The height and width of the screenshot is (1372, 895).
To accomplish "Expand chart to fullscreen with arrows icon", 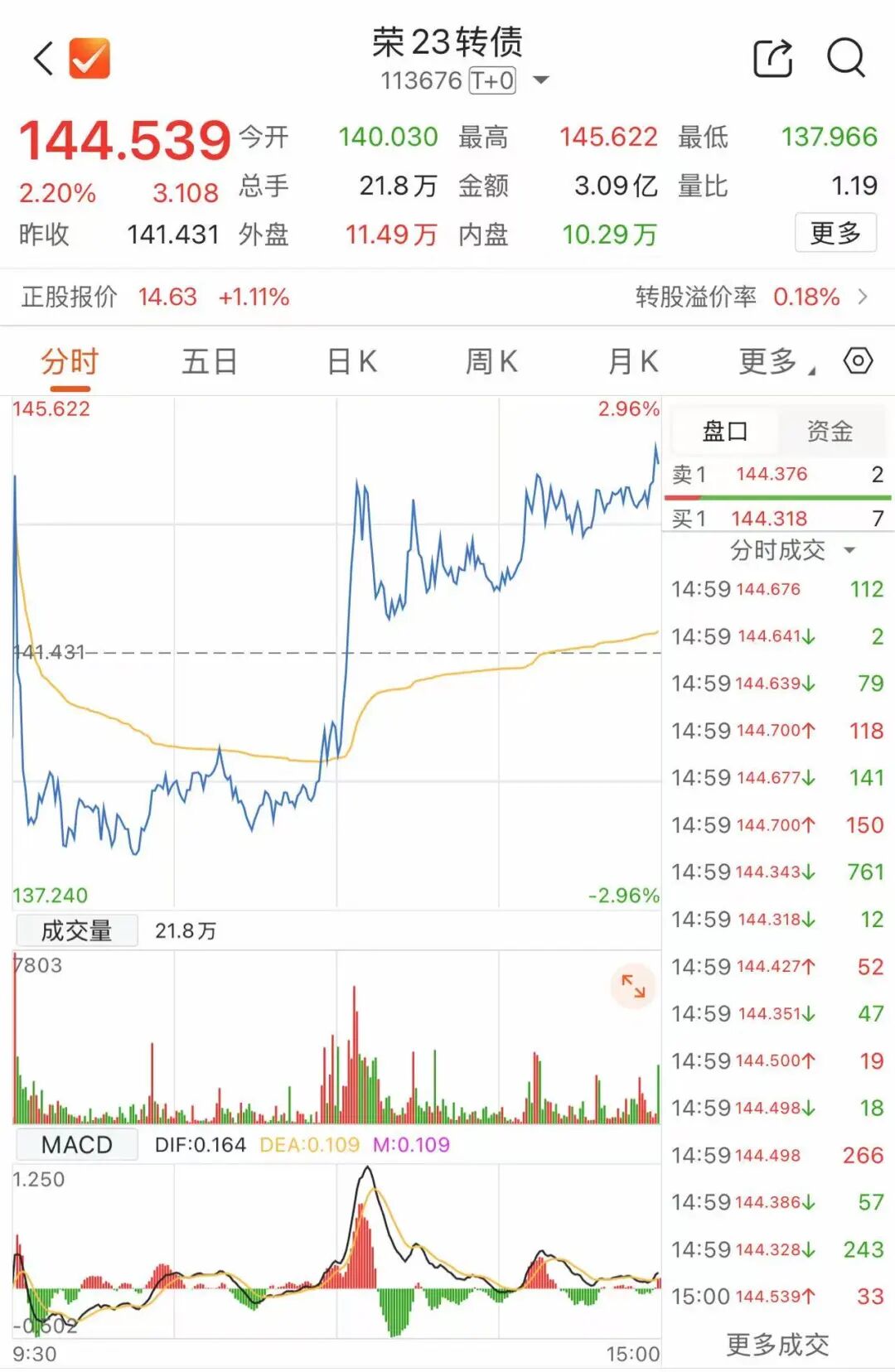I will pos(632,986).
